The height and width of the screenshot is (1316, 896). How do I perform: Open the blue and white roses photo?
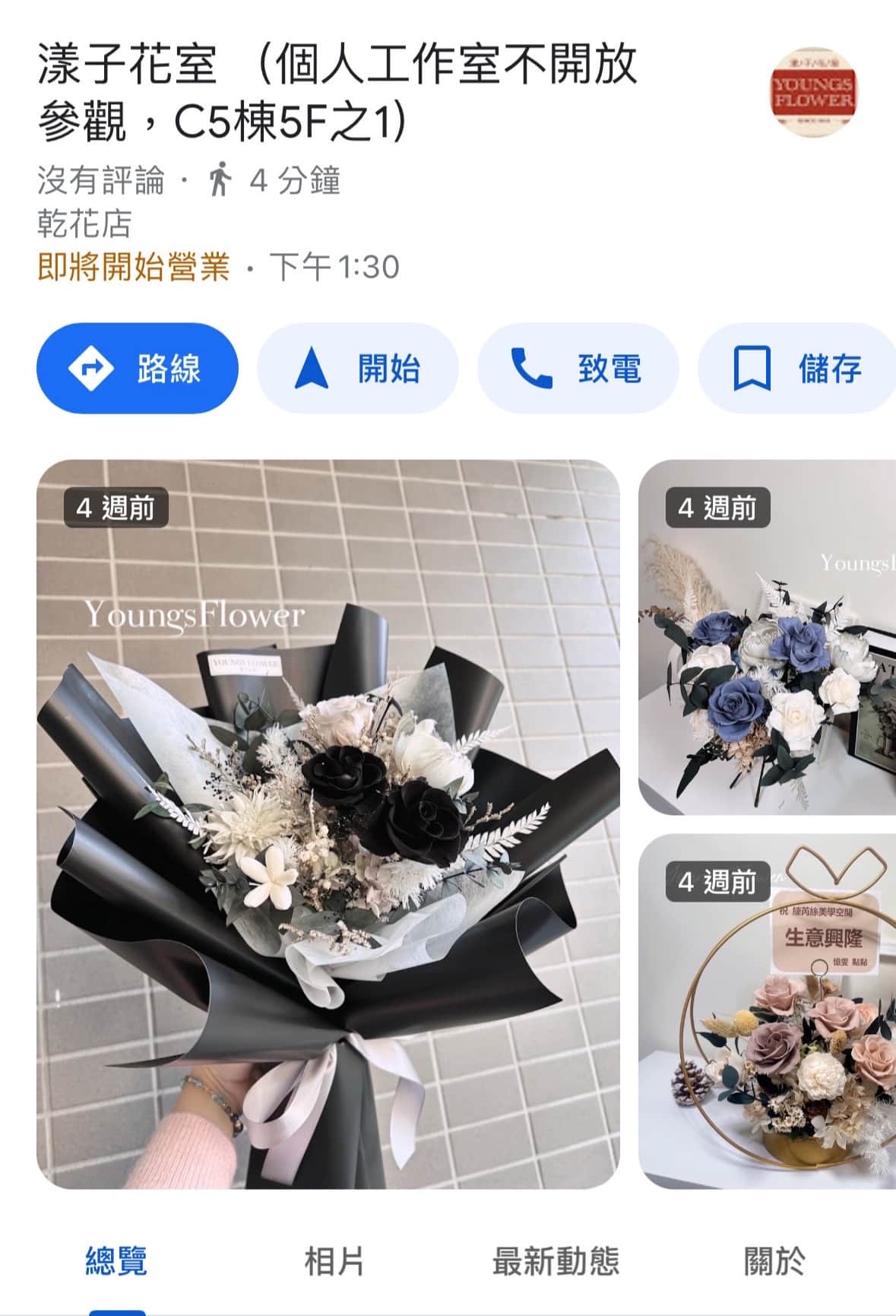tap(767, 637)
